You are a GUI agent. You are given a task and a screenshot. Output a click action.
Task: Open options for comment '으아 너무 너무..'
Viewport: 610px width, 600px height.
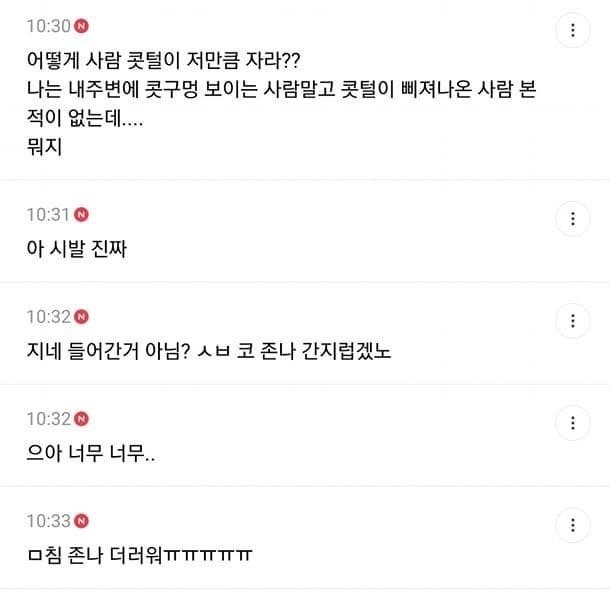tap(572, 423)
